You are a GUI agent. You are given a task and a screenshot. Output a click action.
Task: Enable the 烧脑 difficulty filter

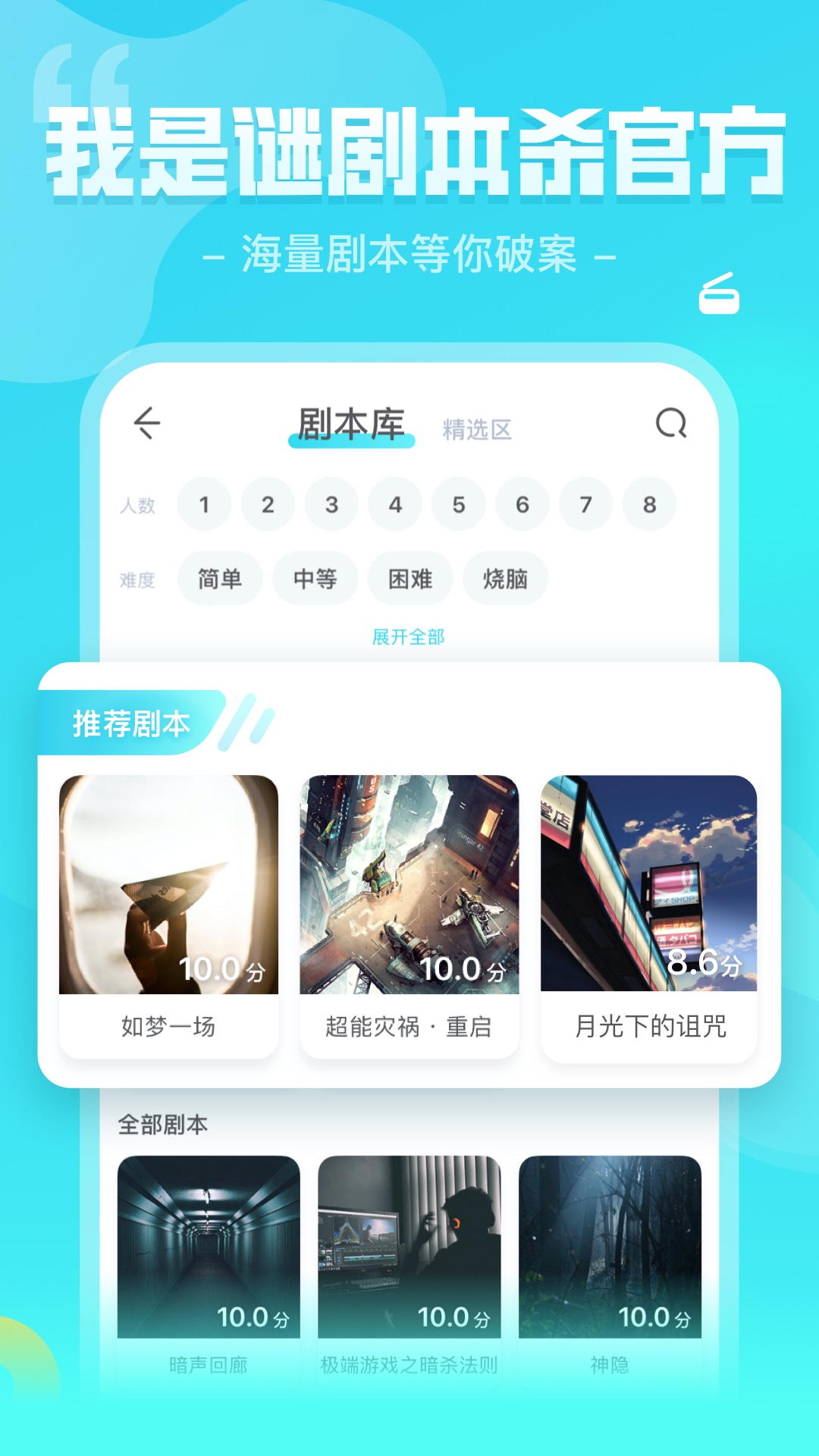coord(507,579)
